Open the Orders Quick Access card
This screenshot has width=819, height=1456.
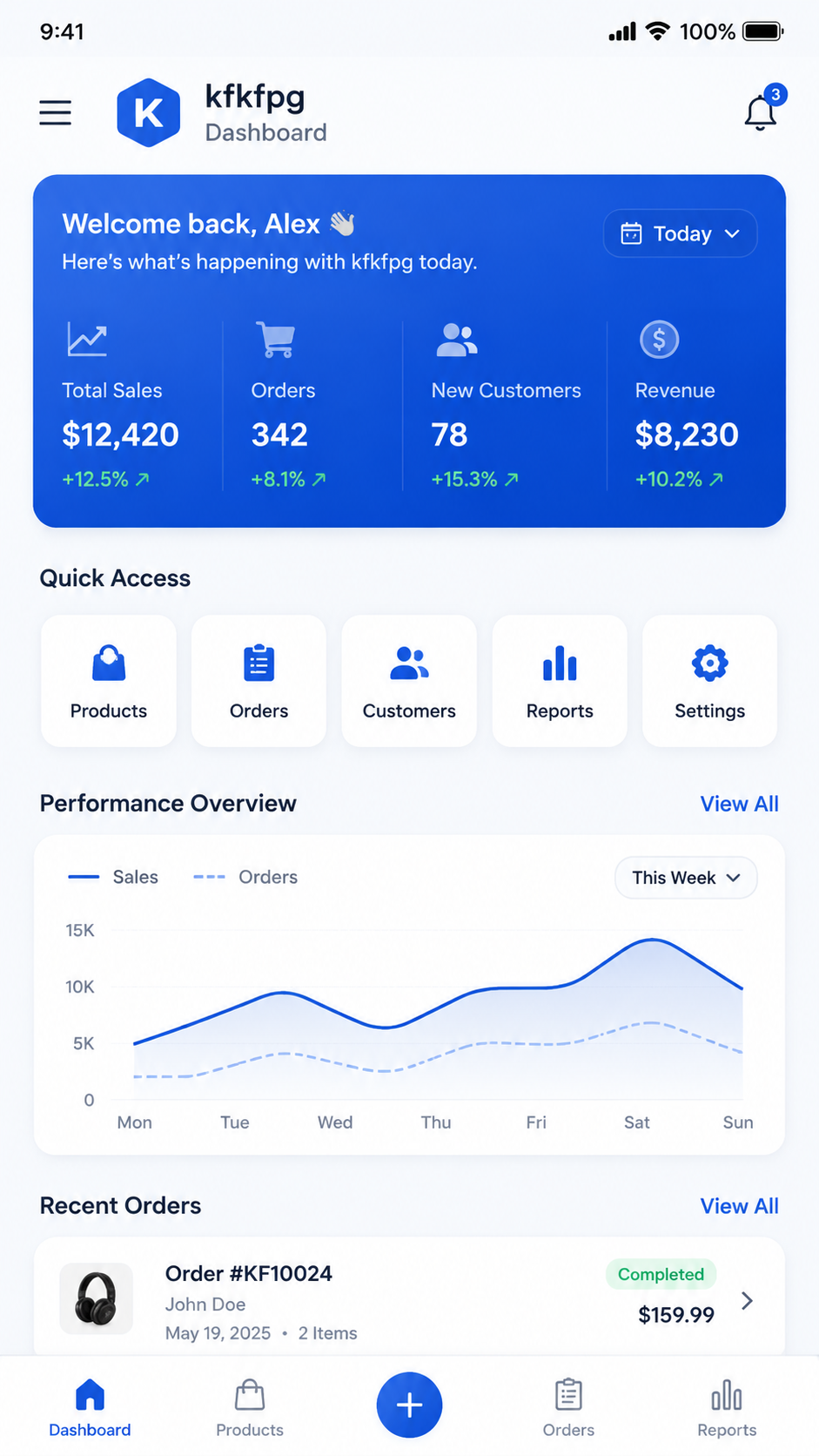click(x=258, y=681)
